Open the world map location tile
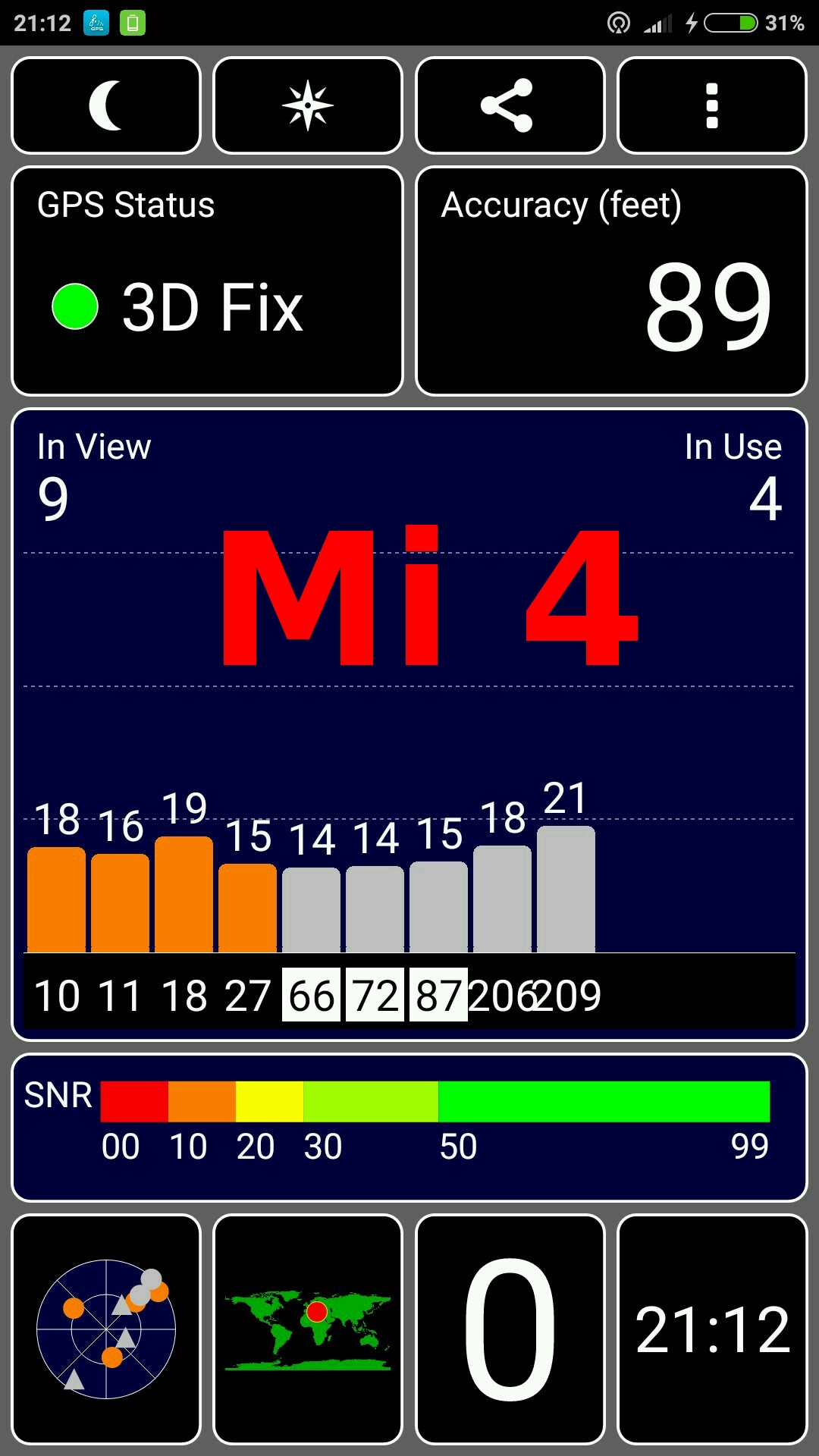The height and width of the screenshot is (1456, 819). point(308,1329)
